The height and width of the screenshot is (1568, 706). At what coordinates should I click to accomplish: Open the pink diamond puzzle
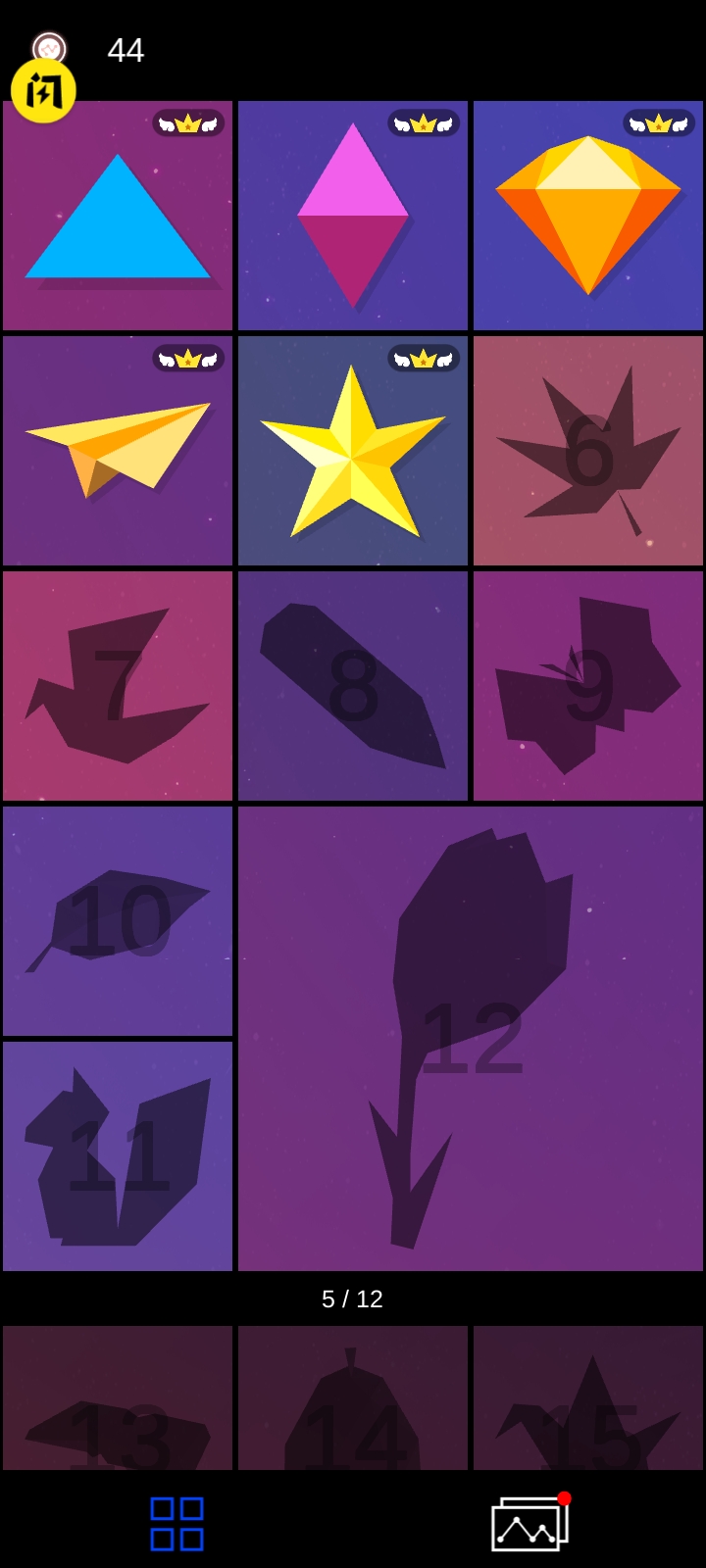tap(353, 216)
